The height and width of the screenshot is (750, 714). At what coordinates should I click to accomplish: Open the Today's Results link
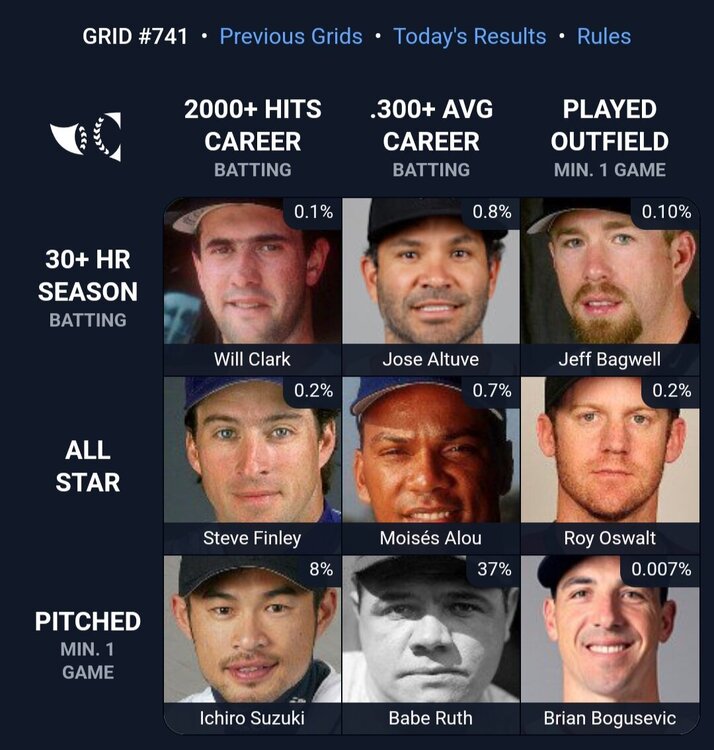pyautogui.click(x=469, y=37)
